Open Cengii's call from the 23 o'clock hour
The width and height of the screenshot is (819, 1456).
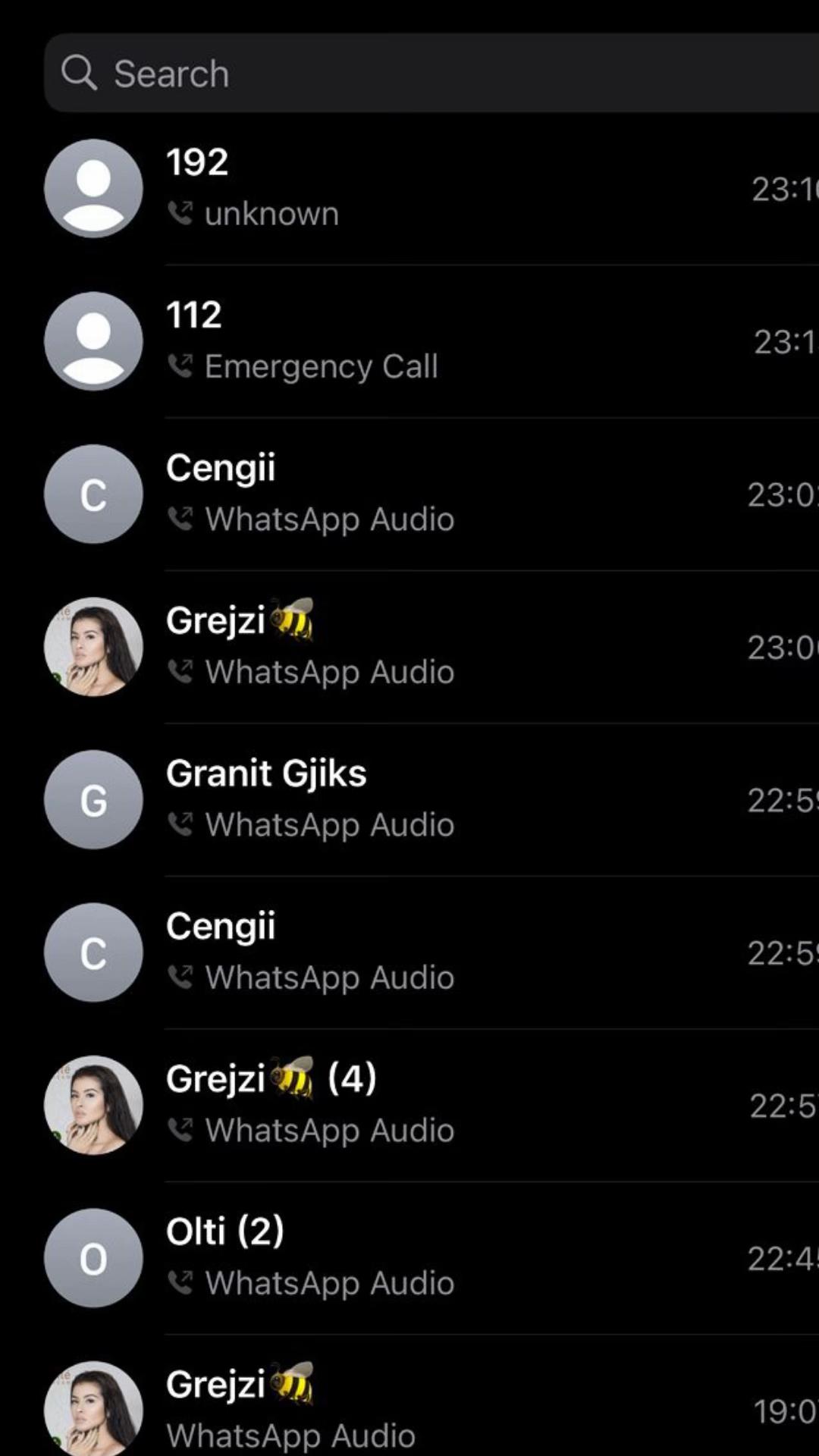(425, 494)
